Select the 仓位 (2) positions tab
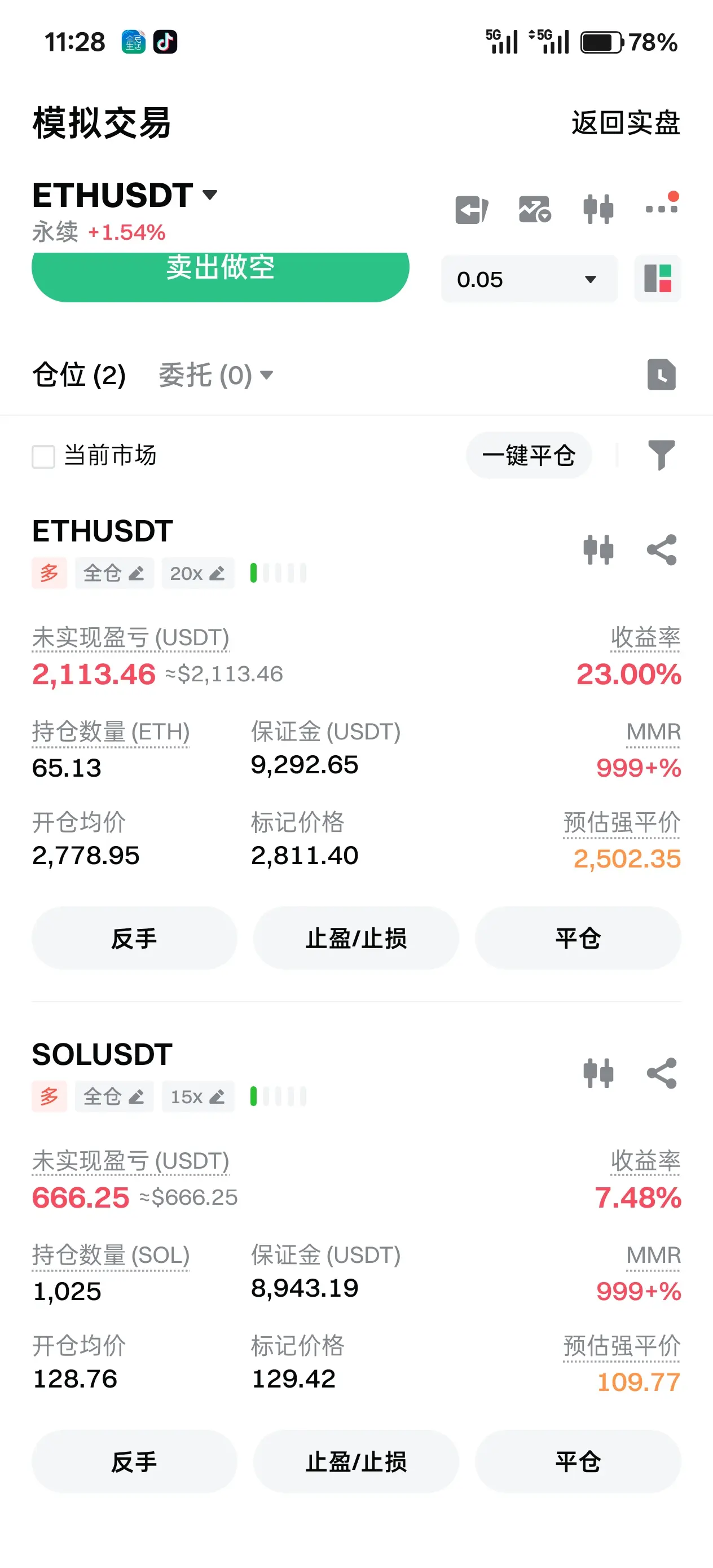This screenshot has height=1568, width=713. pyautogui.click(x=79, y=375)
